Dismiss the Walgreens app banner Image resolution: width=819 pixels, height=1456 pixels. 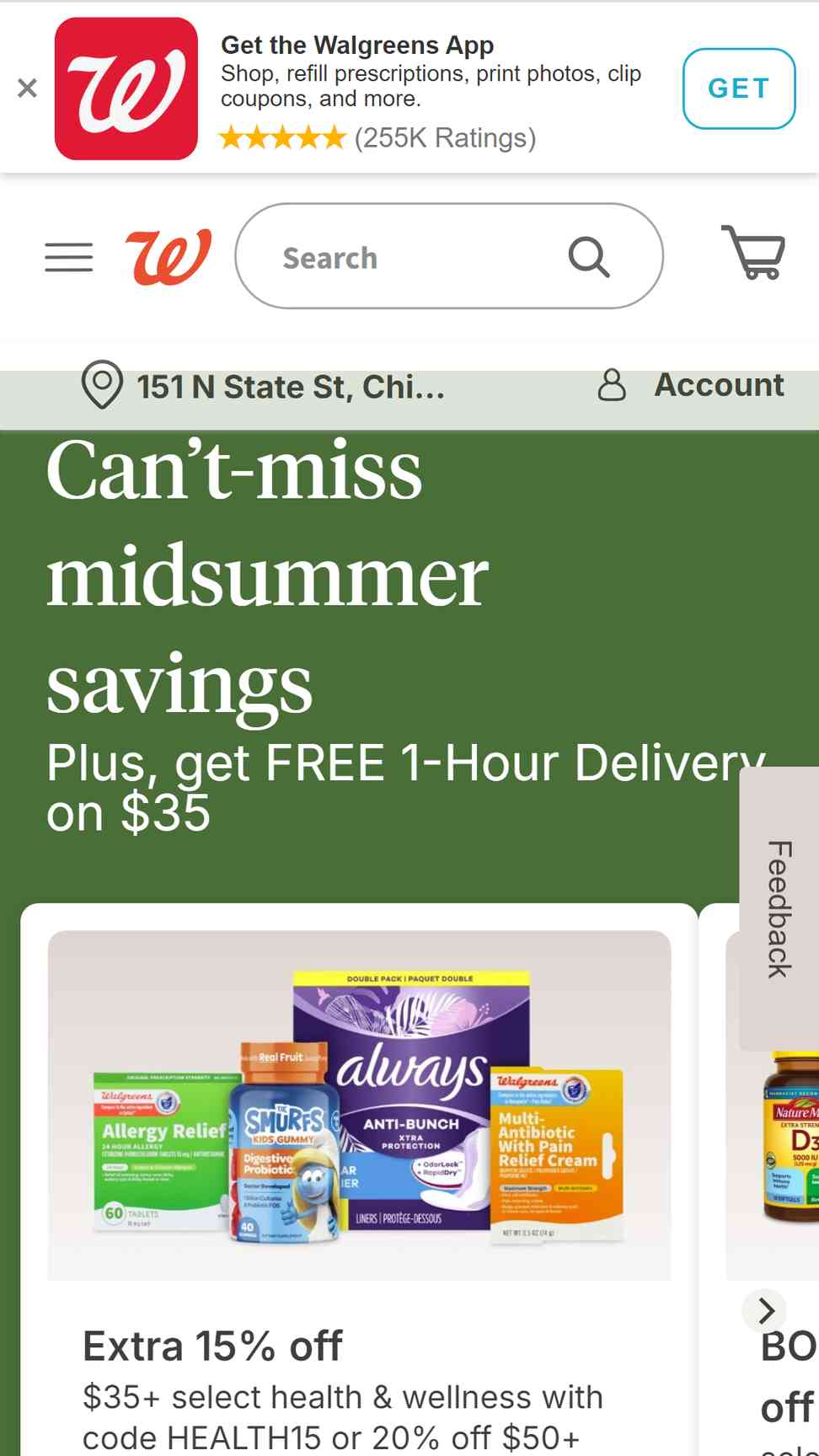[27, 88]
